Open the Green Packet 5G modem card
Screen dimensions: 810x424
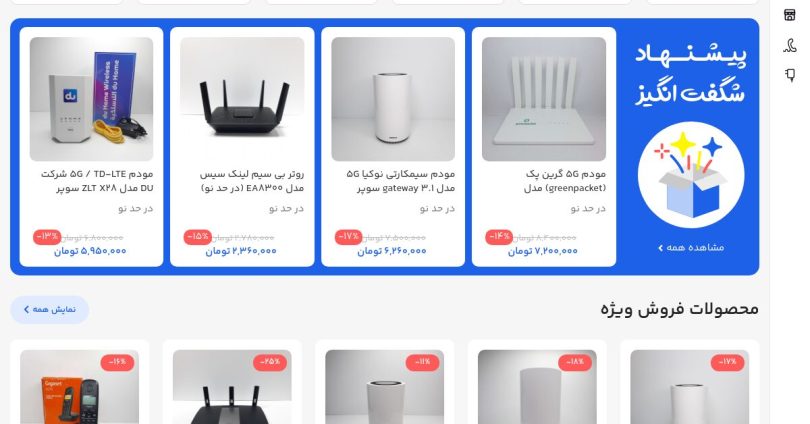click(x=543, y=147)
